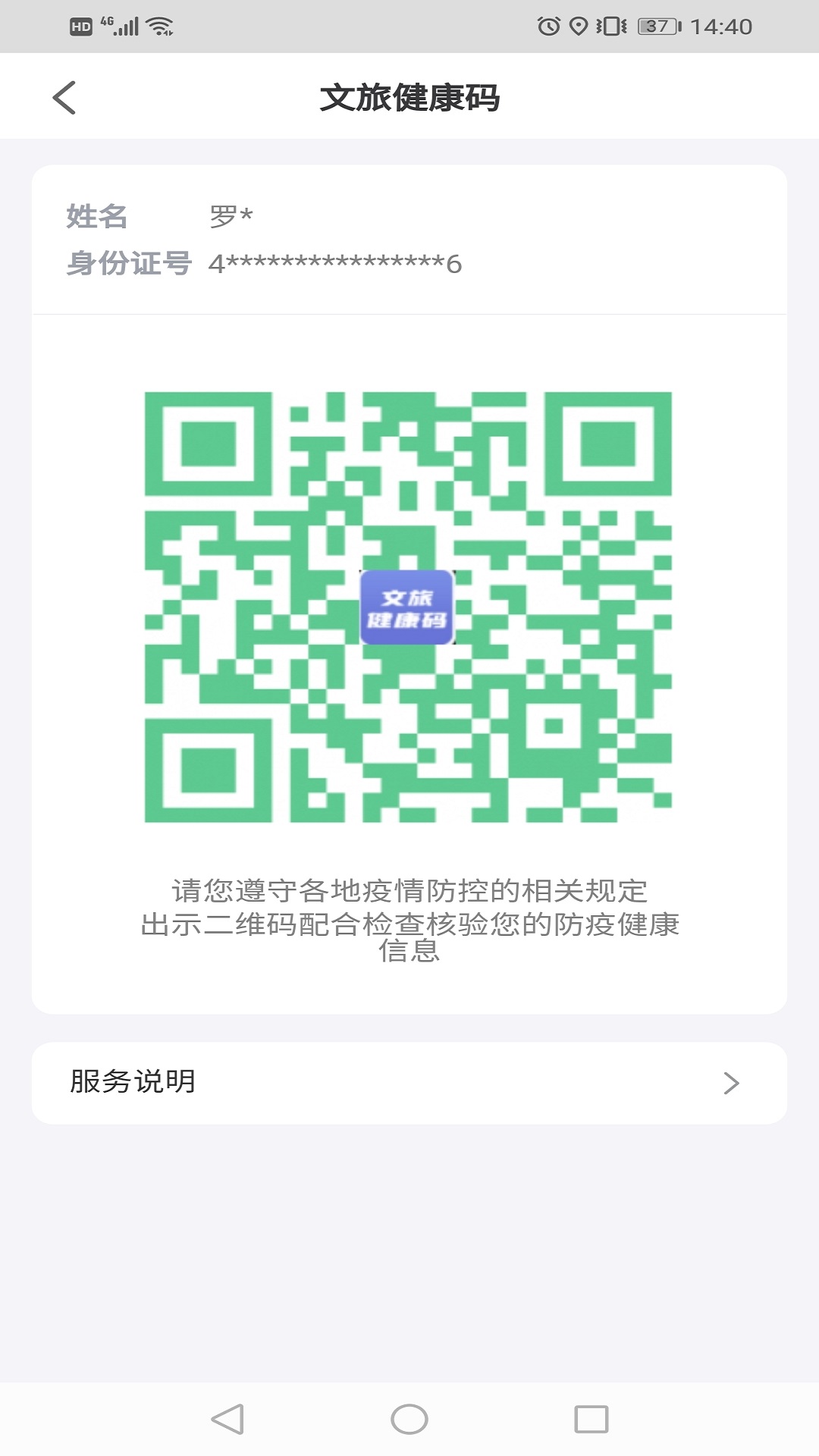Select the name value 罗*
819x1456 pixels.
click(x=227, y=216)
